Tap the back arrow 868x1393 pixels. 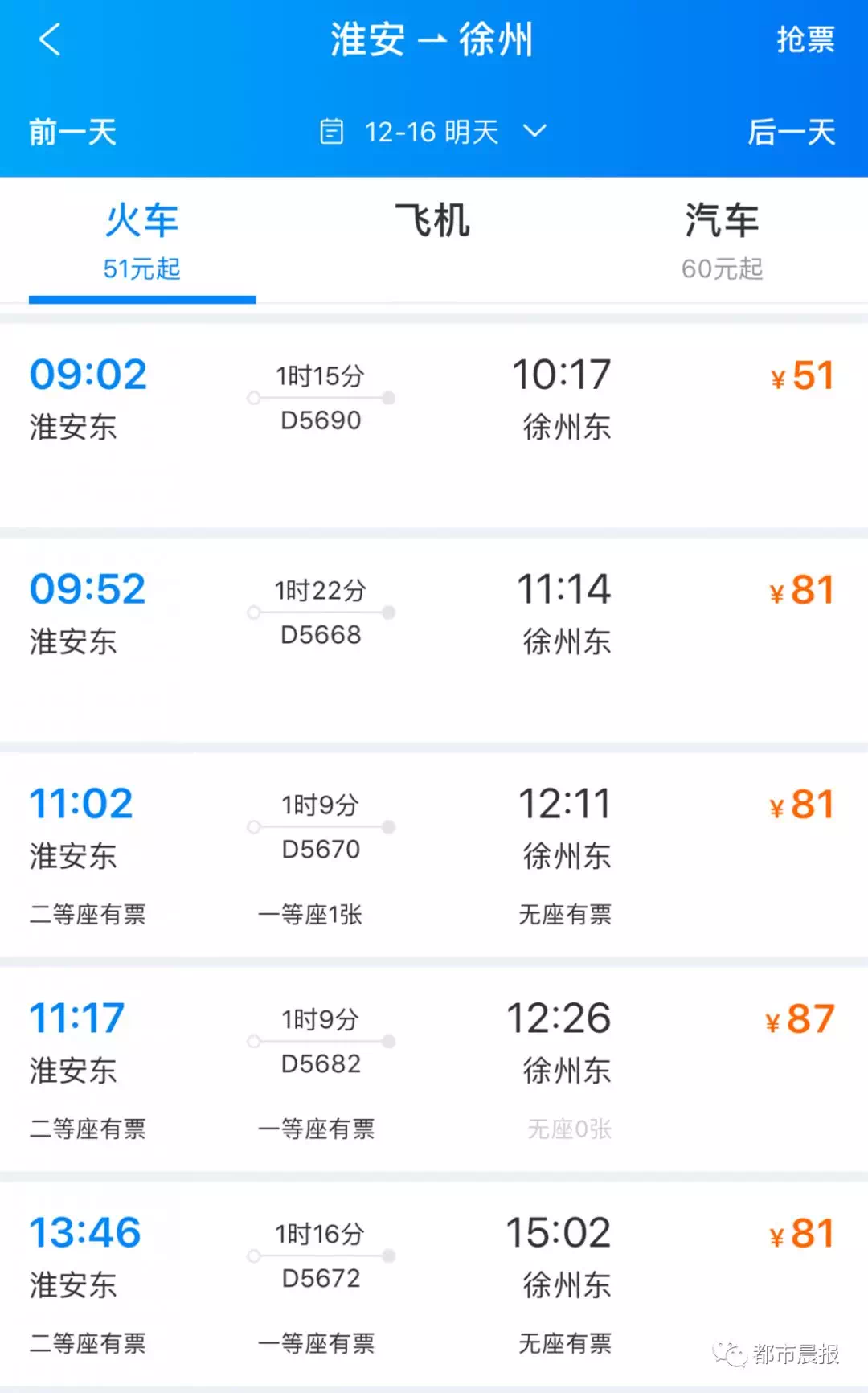pos(50,39)
